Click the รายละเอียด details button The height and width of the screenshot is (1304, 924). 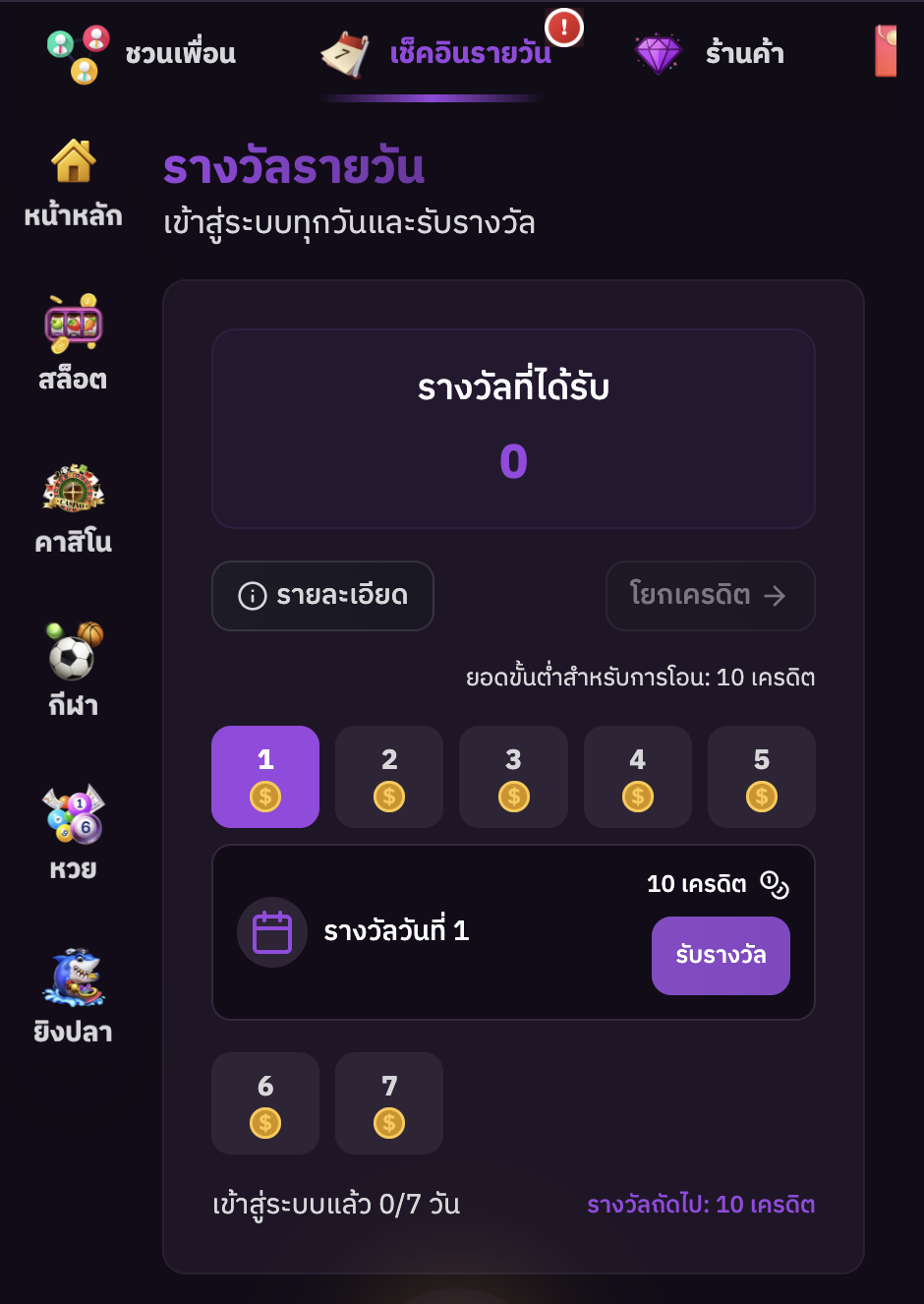(x=322, y=596)
